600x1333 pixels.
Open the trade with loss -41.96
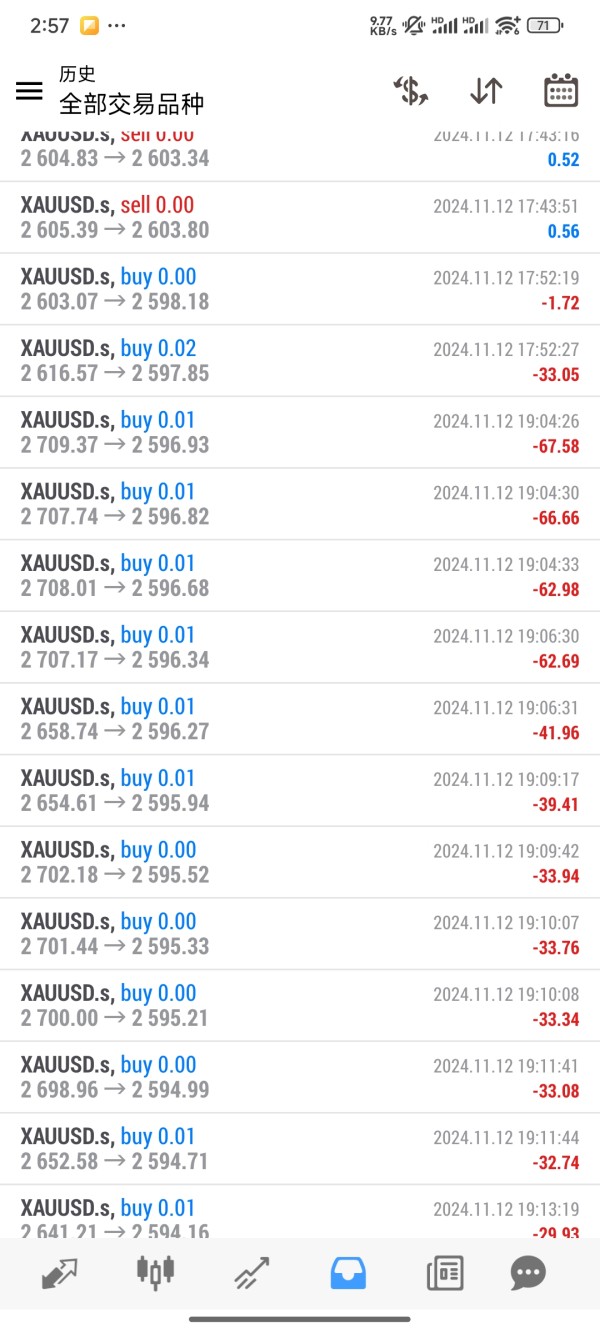coord(300,720)
